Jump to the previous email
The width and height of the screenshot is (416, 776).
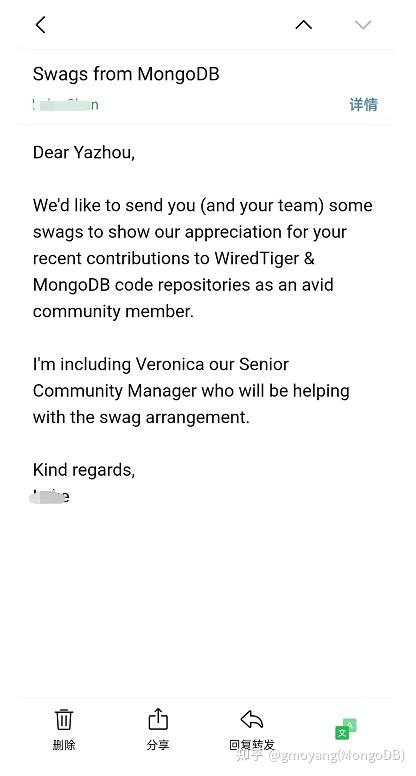[x=304, y=24]
